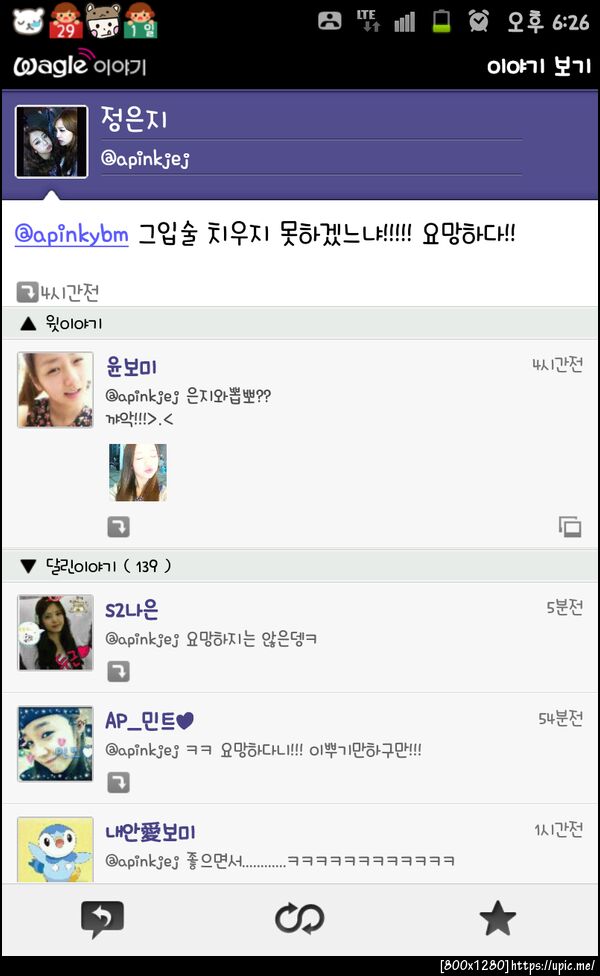600x976 pixels.
Task: Reshare the story with the loop icon
Action: click(299, 918)
